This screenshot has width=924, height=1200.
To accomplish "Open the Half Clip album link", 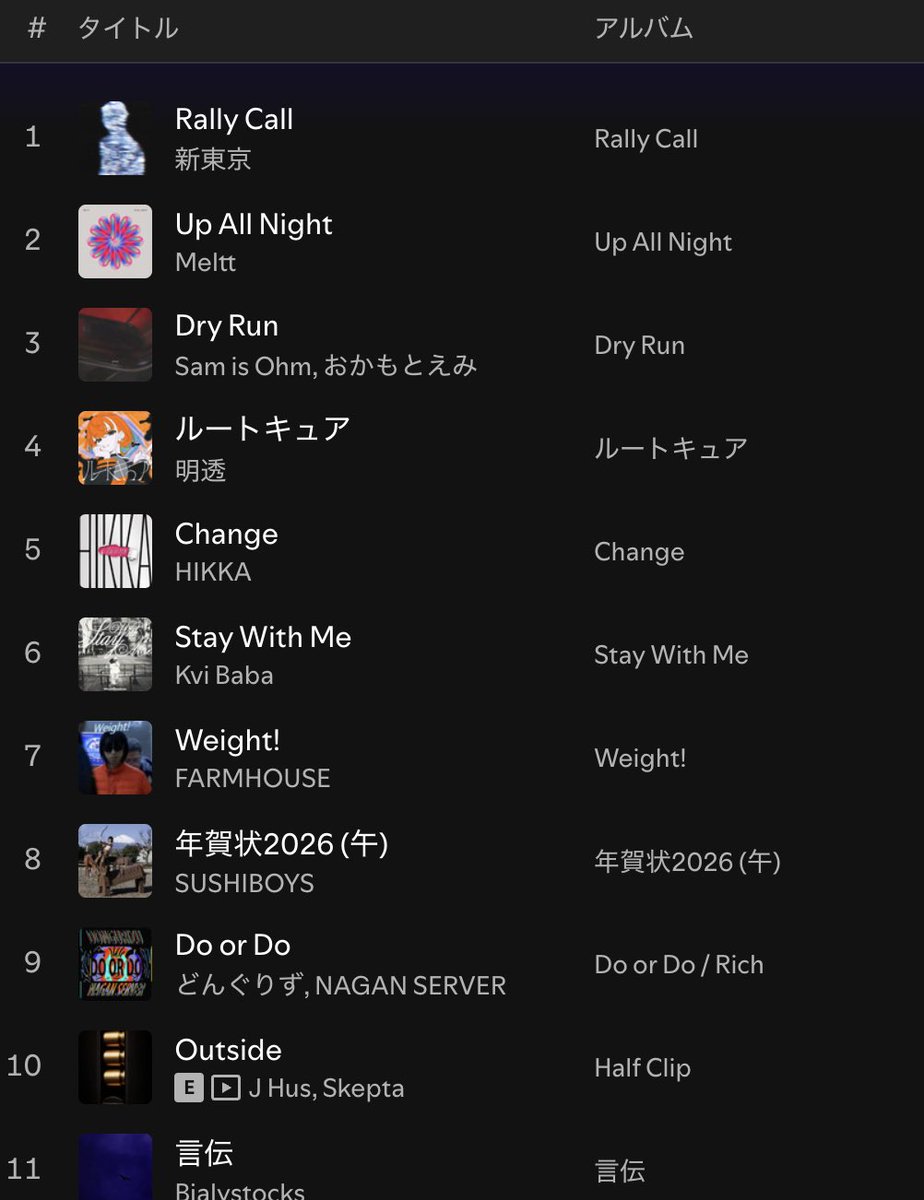I will 642,1068.
